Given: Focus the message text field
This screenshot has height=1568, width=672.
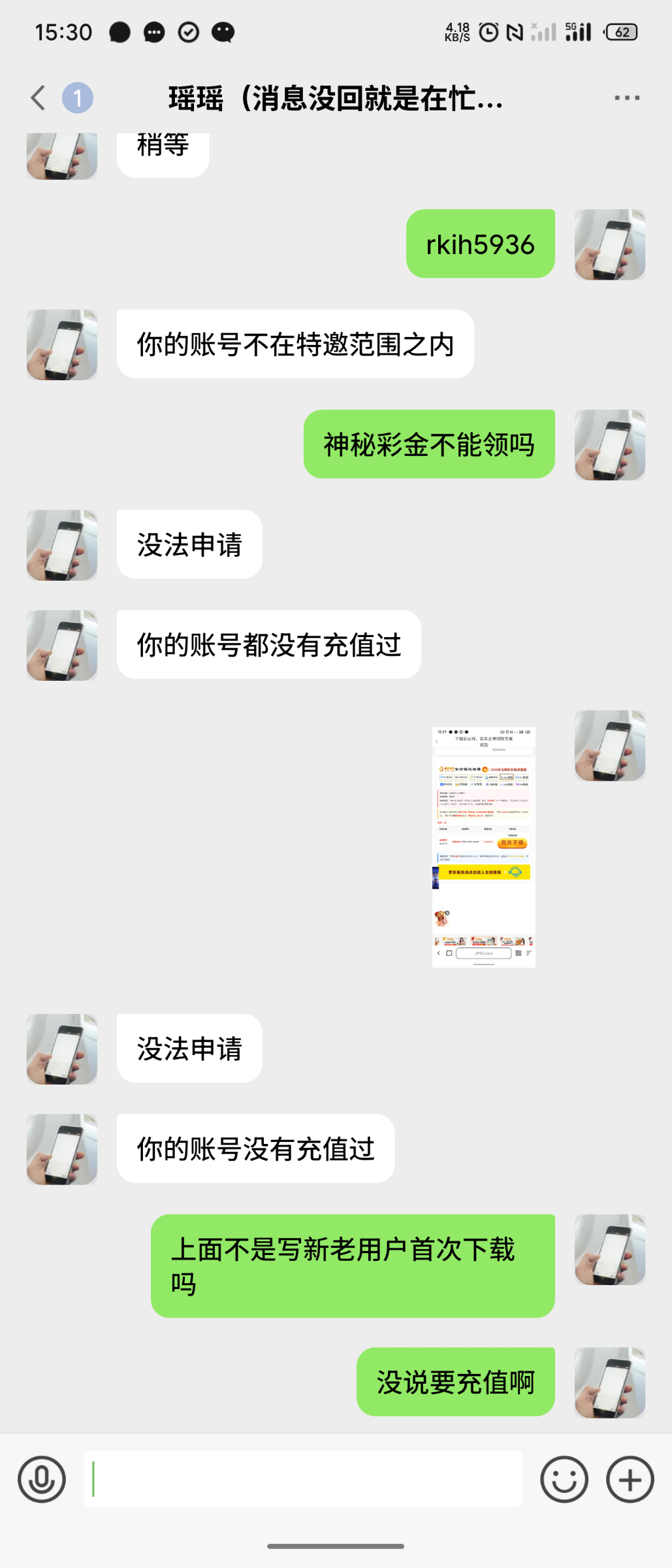Looking at the screenshot, I should point(303,1479).
